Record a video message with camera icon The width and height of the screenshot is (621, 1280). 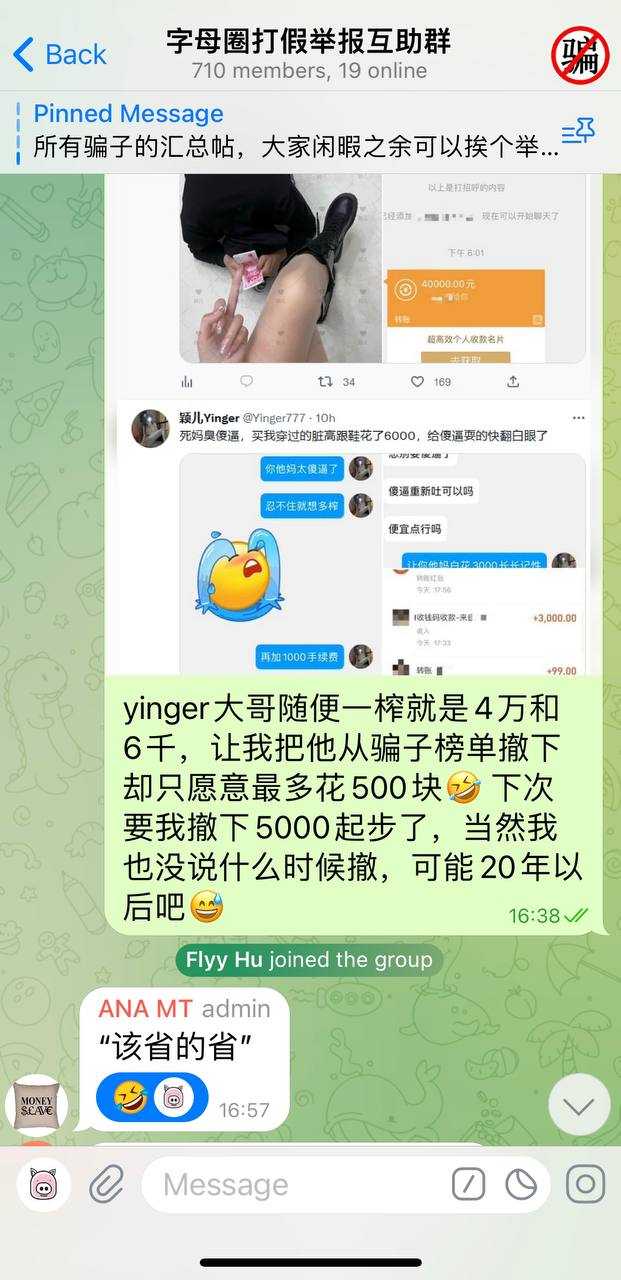[x=586, y=1185]
